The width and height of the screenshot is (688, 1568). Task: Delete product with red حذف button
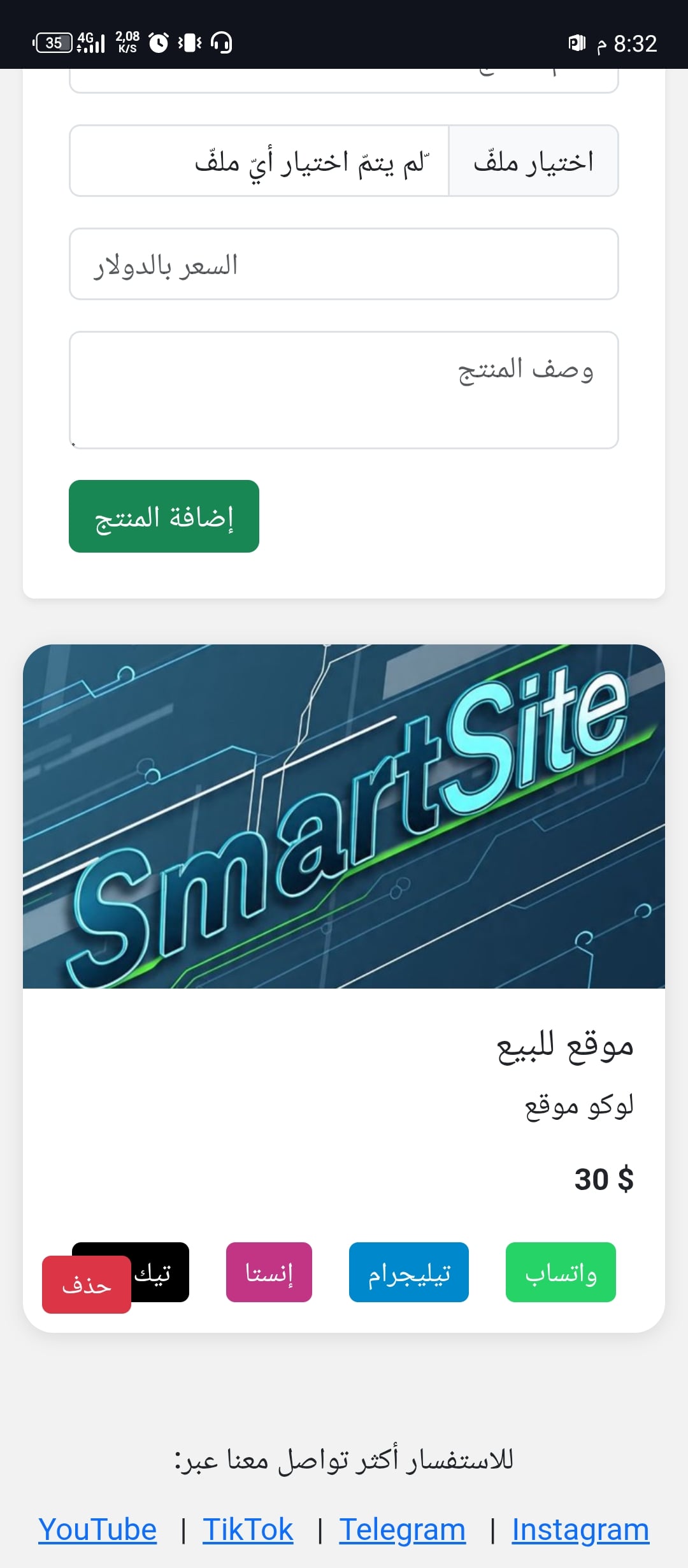pos(86,1285)
